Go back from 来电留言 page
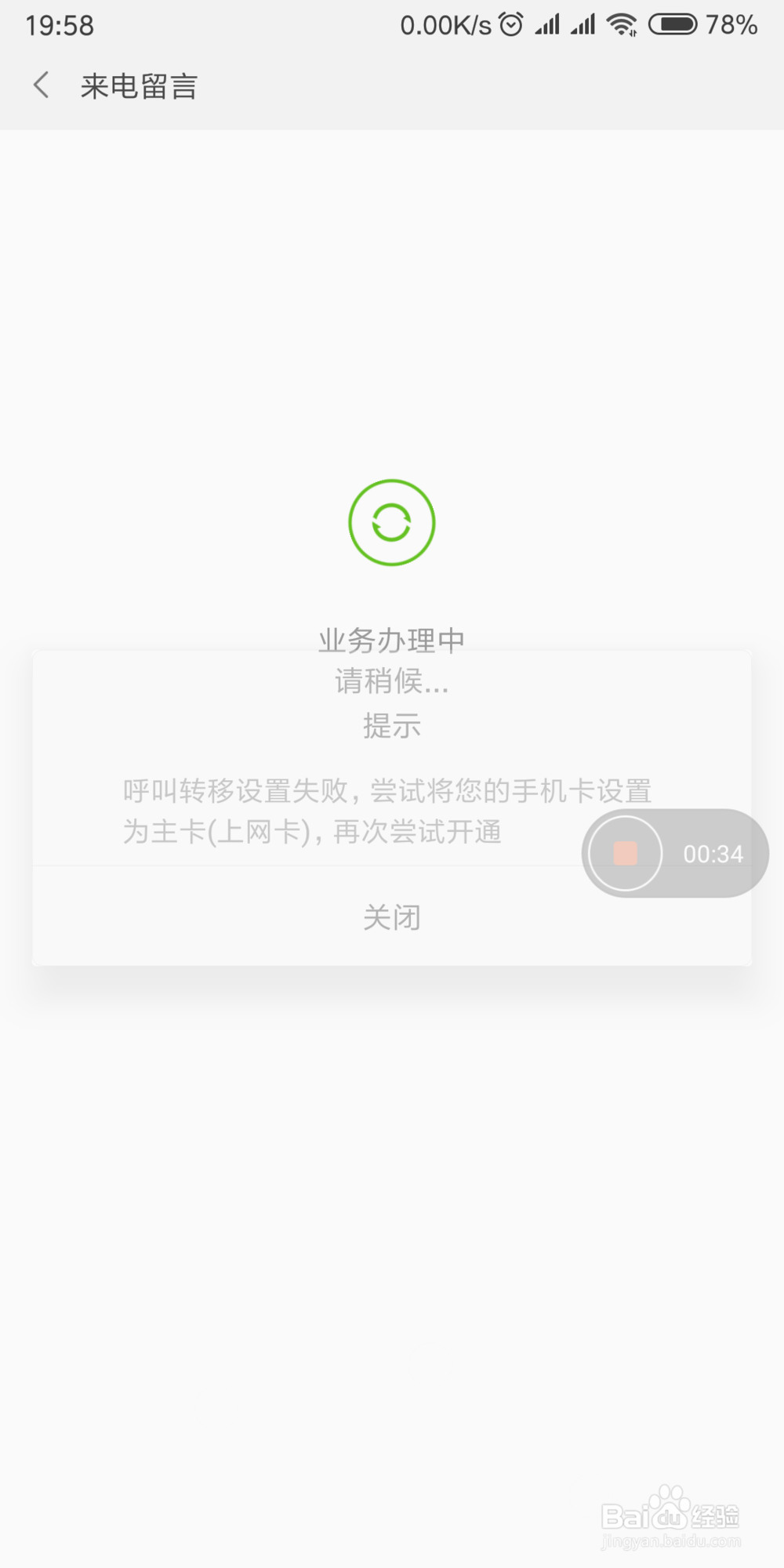Viewport: 784px width, 1568px height. pos(42,85)
